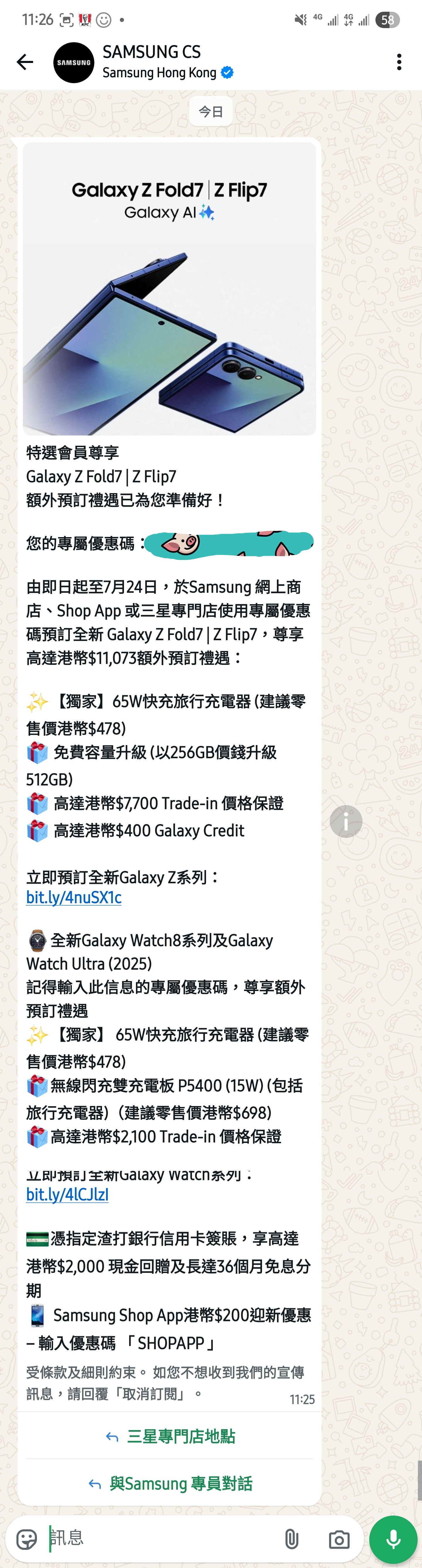Screen dimensions: 422x1568
Task: Attach a file with the paperclip
Action: tap(291, 1539)
